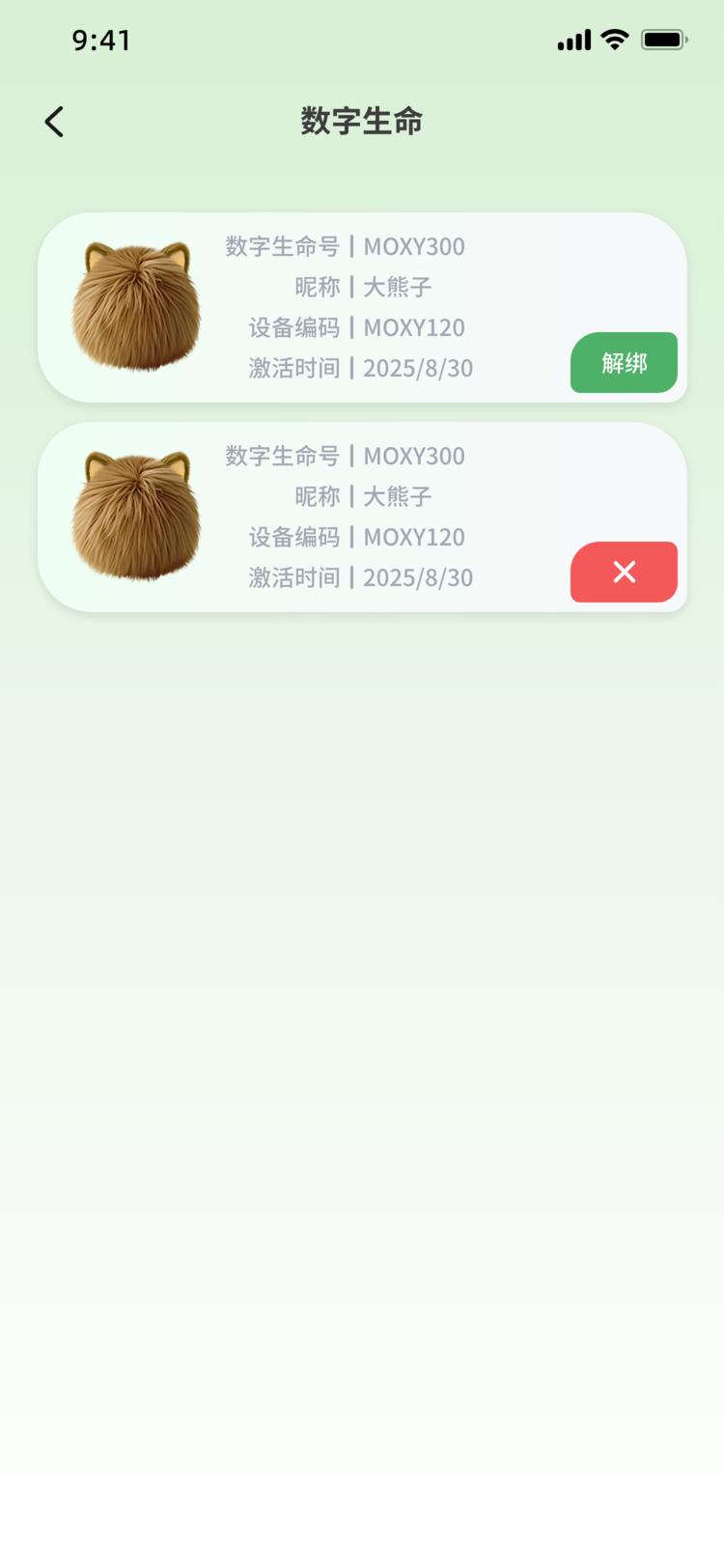The height and width of the screenshot is (1568, 724).
Task: Open the first MOXY300 digital life card
Action: pyautogui.click(x=362, y=307)
